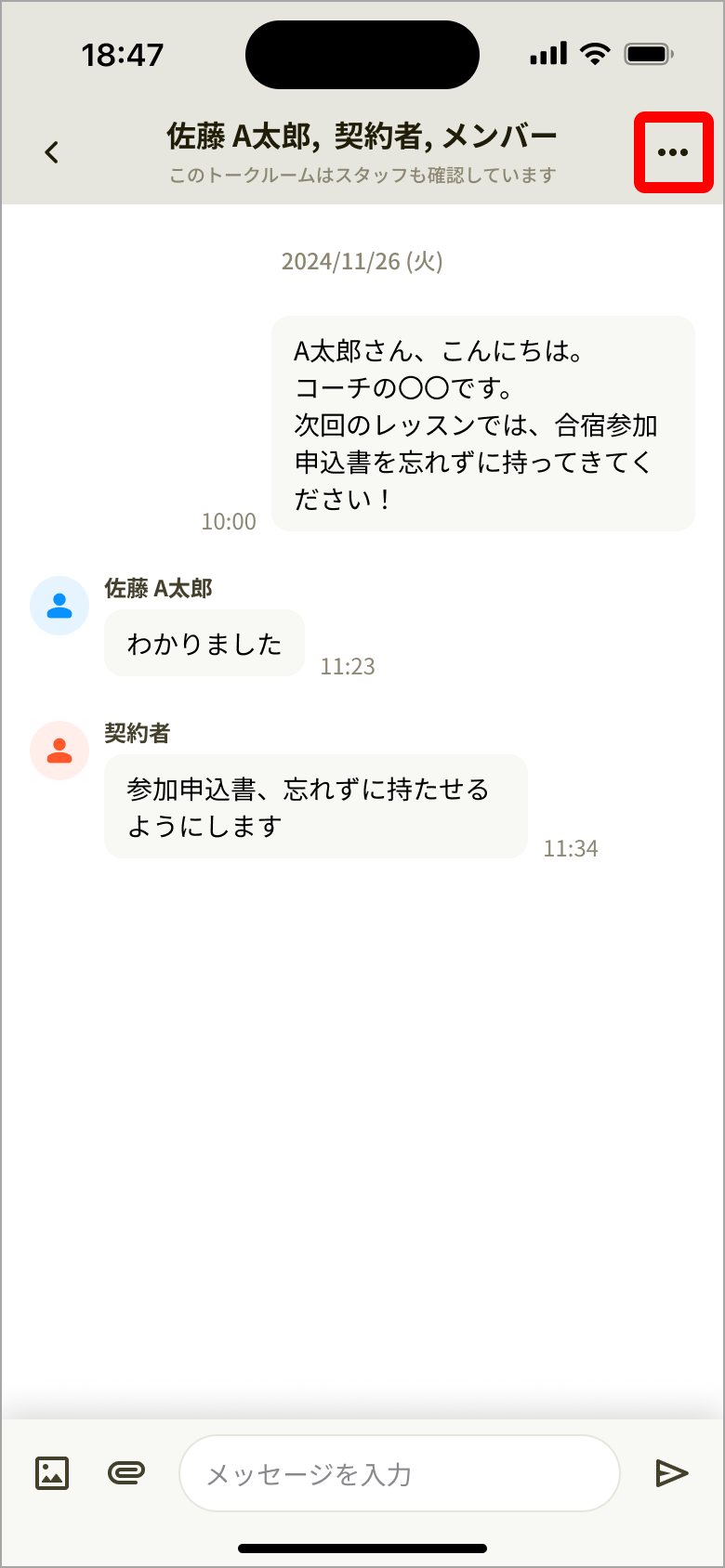Tap the 参加申込書 message from 契約者
This screenshot has width=725, height=1568.
[x=316, y=806]
